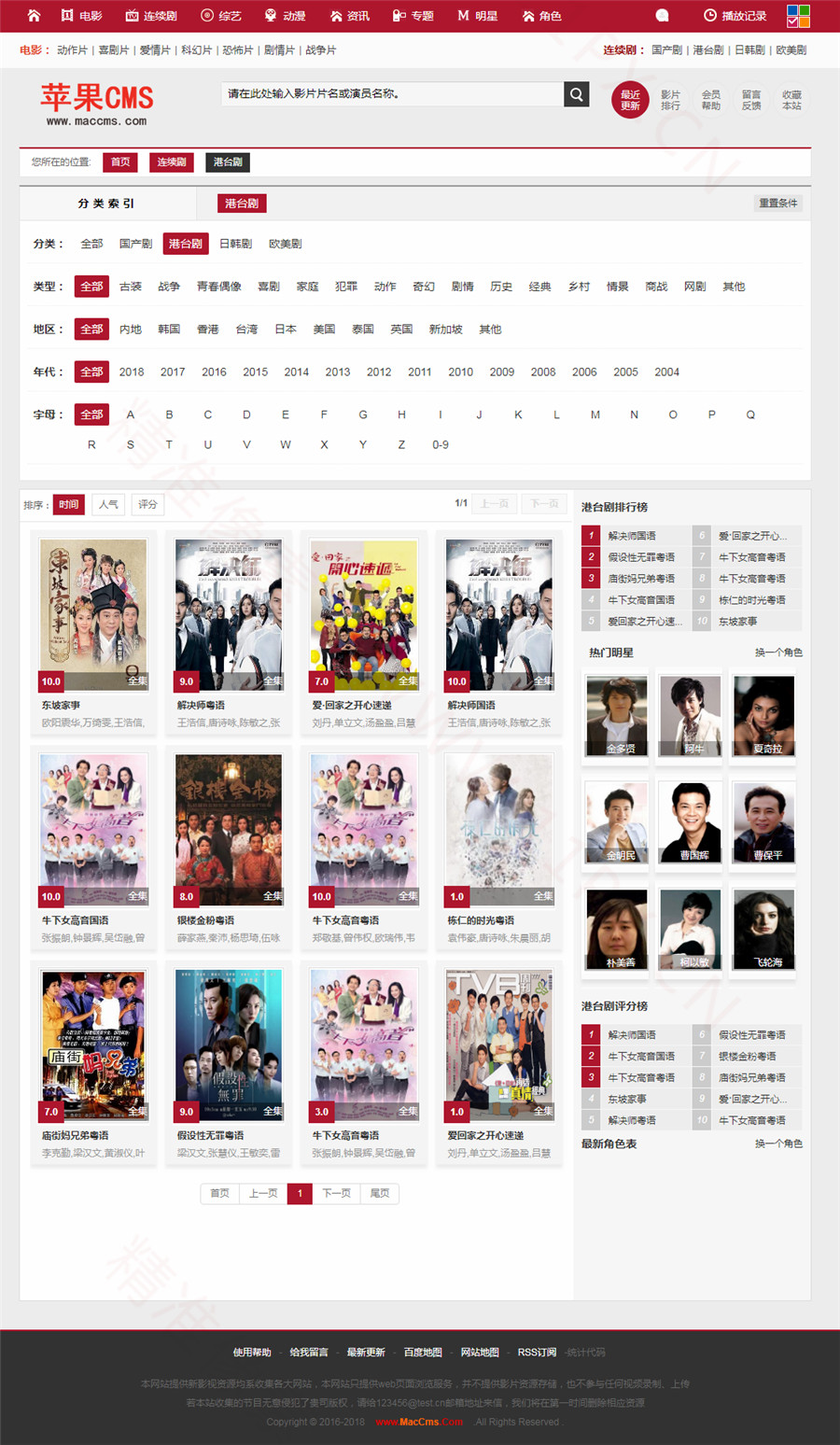Refresh stars with 换一个角色 beside 热门明星
Screen dimensions: 840x1445
pos(778,652)
